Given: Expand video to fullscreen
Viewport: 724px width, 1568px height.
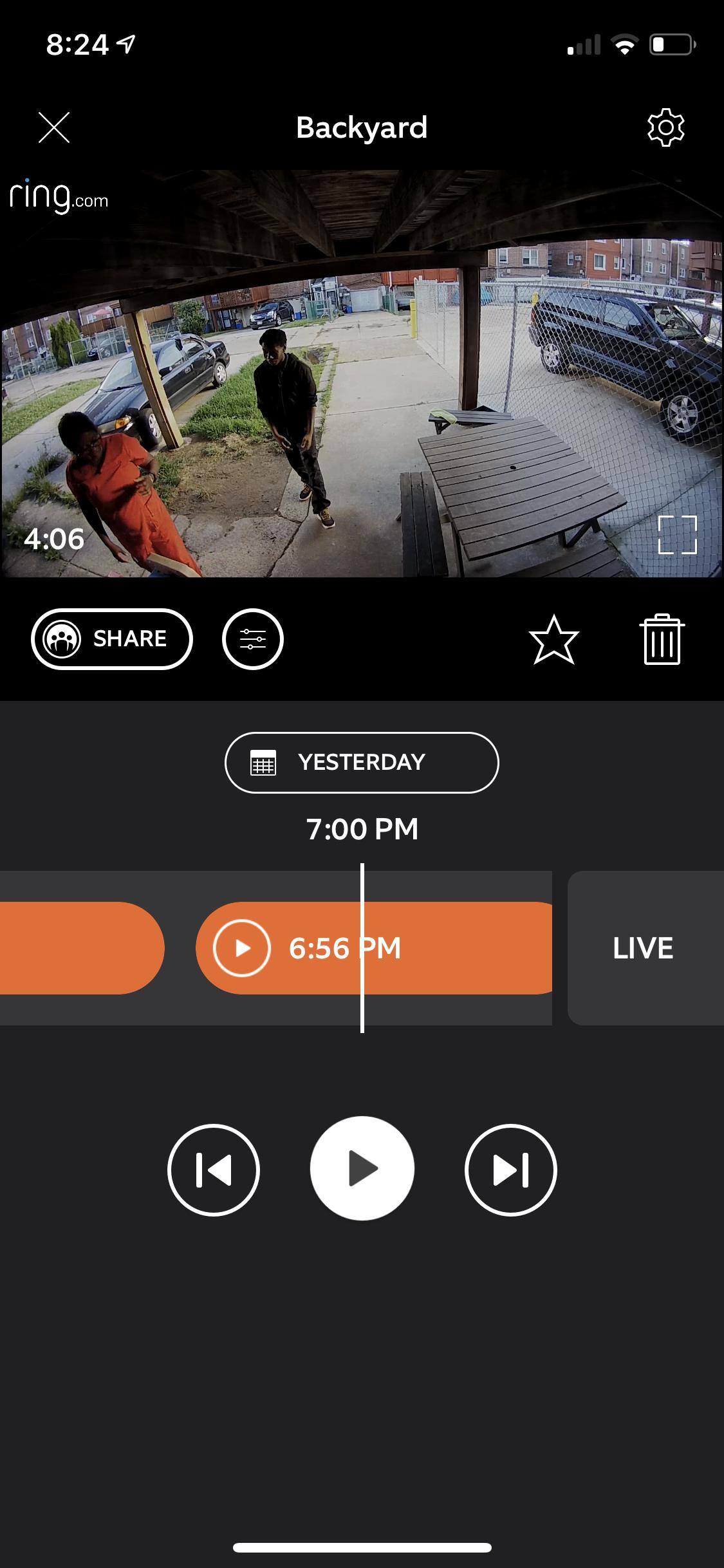Looking at the screenshot, I should click(677, 534).
